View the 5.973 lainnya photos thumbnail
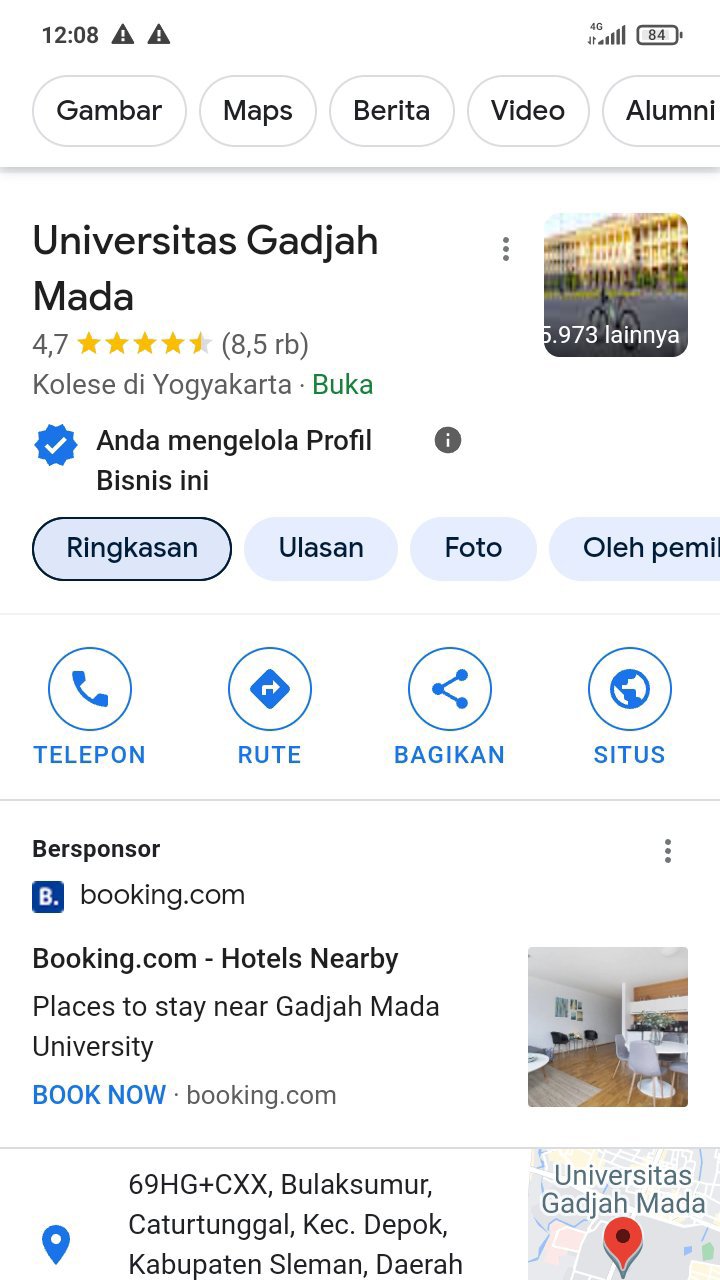This screenshot has width=720, height=1280. [x=615, y=285]
